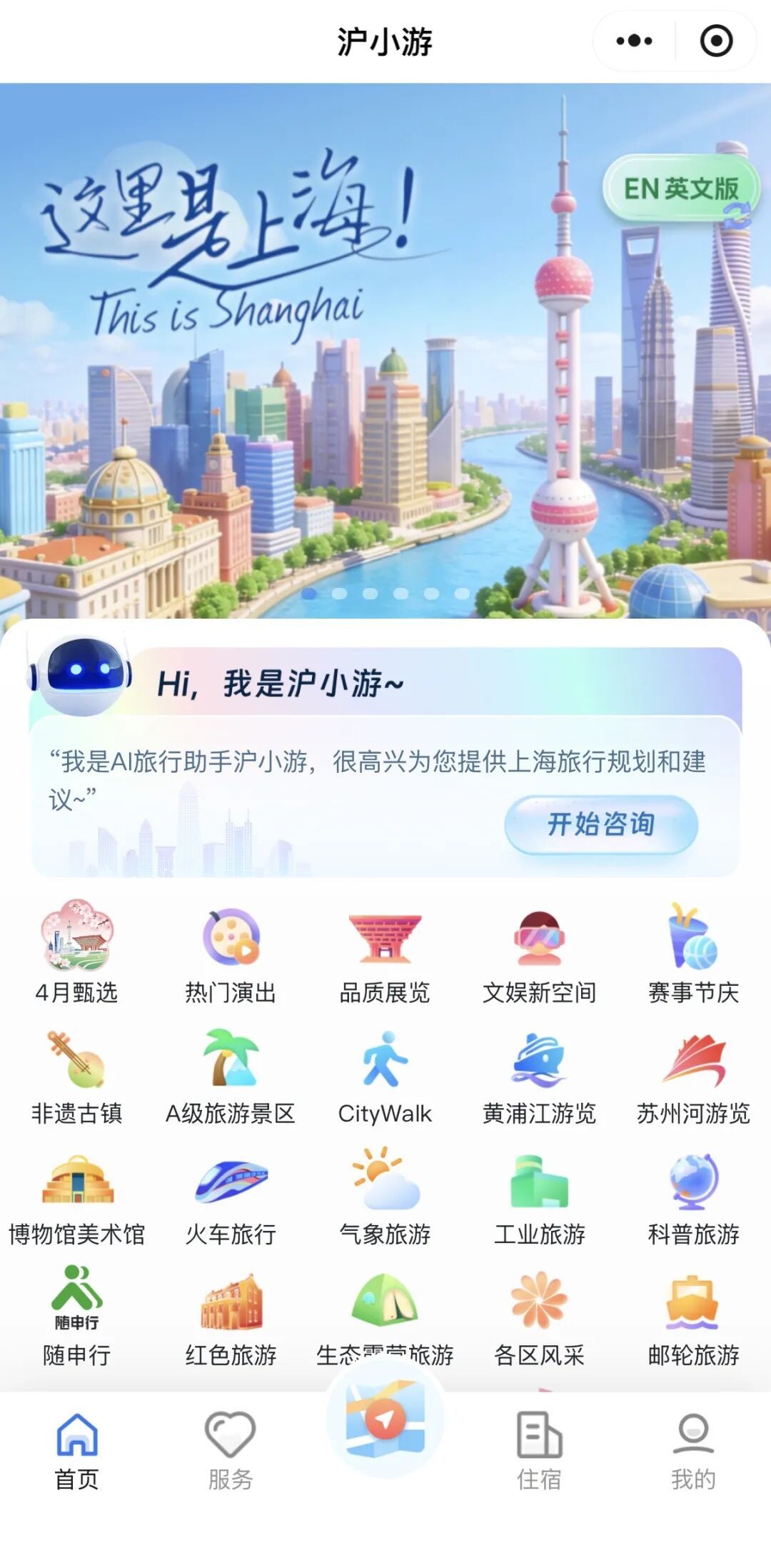Tap 开始咨询 to start AI consultation
The width and height of the screenshot is (771, 1568).
[600, 824]
